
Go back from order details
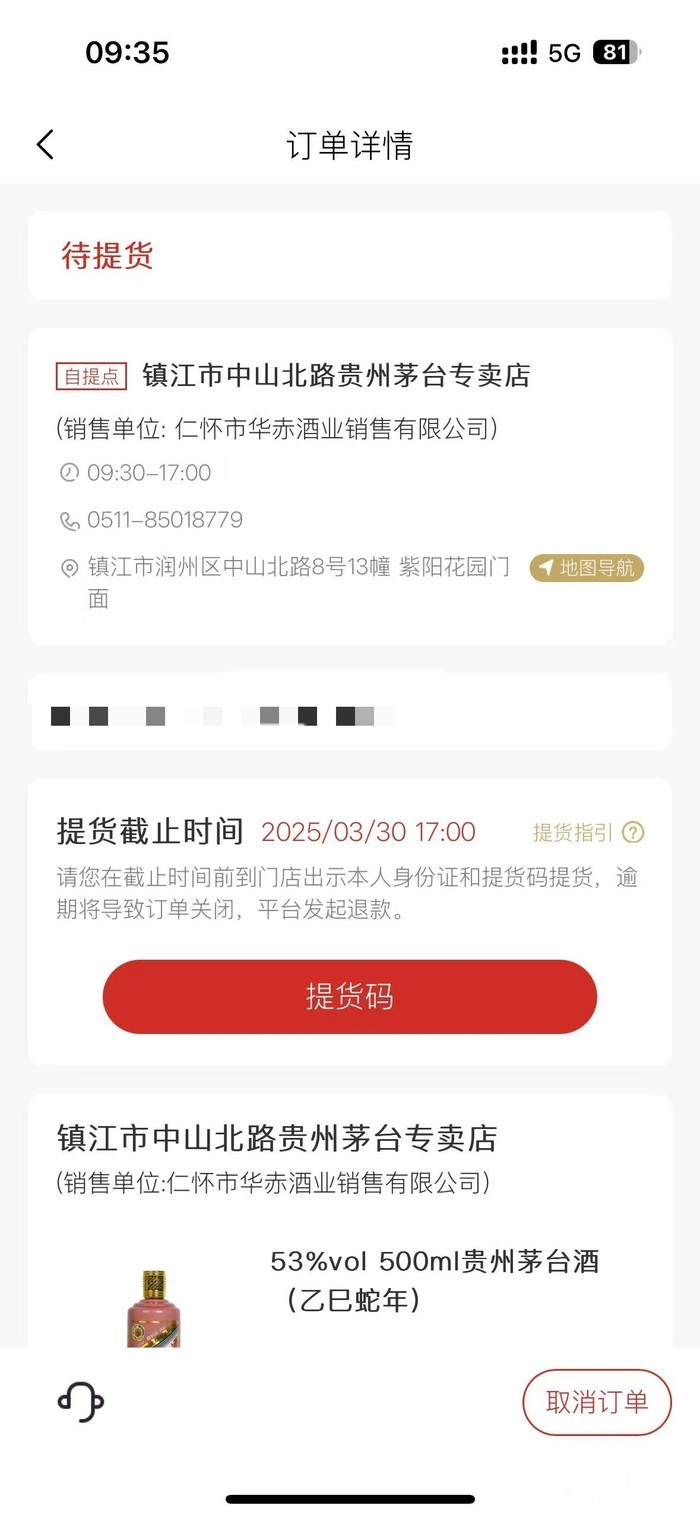click(x=45, y=145)
